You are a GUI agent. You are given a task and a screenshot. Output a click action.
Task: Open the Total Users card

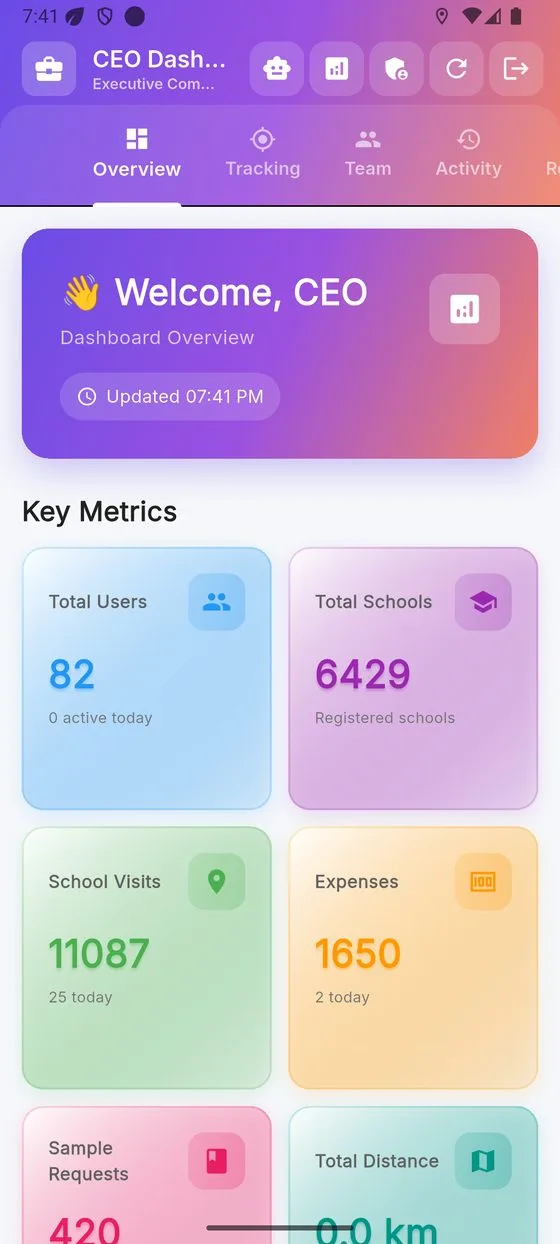tap(147, 678)
